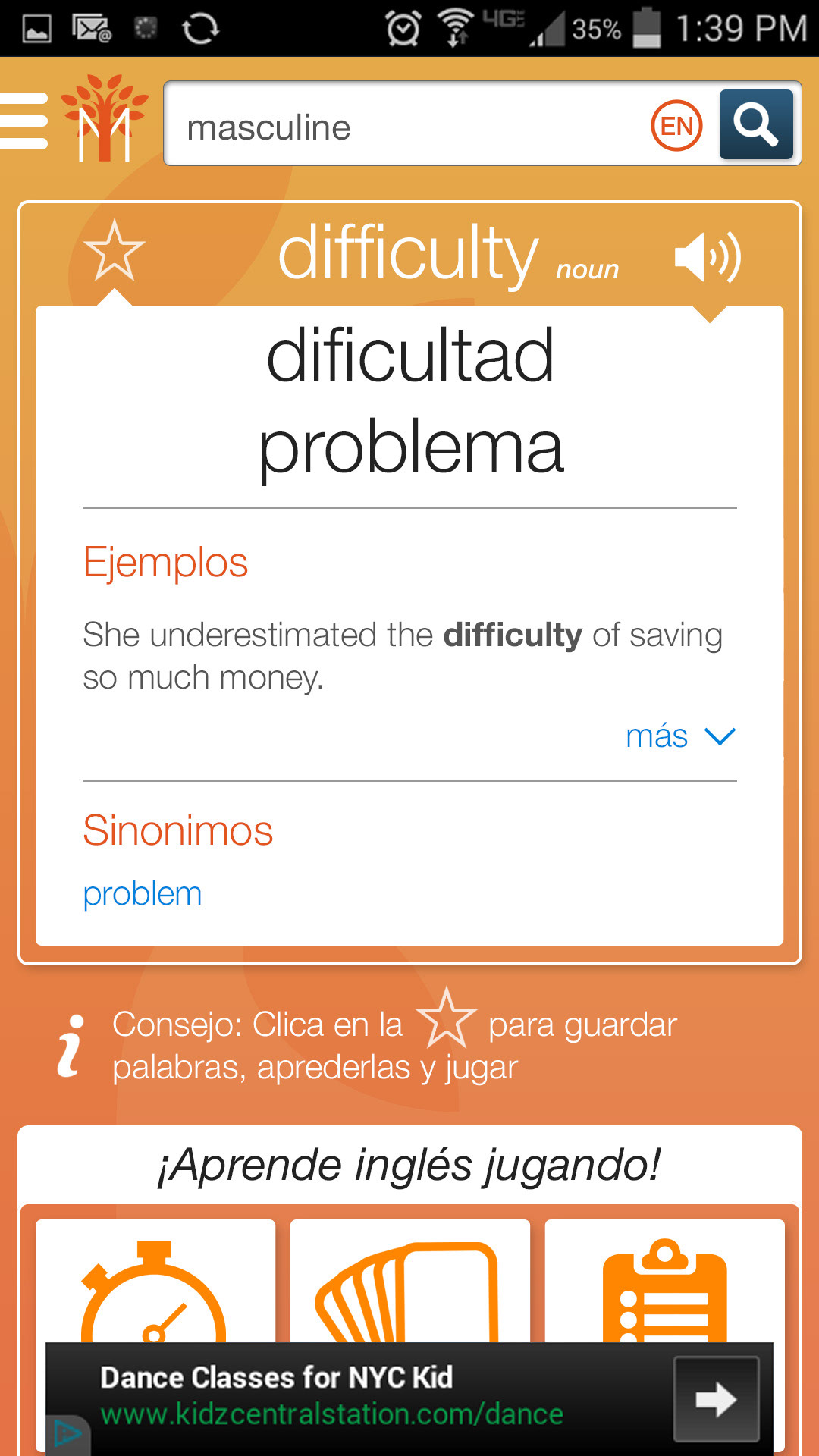Run the search with the magnifier button

(x=756, y=125)
